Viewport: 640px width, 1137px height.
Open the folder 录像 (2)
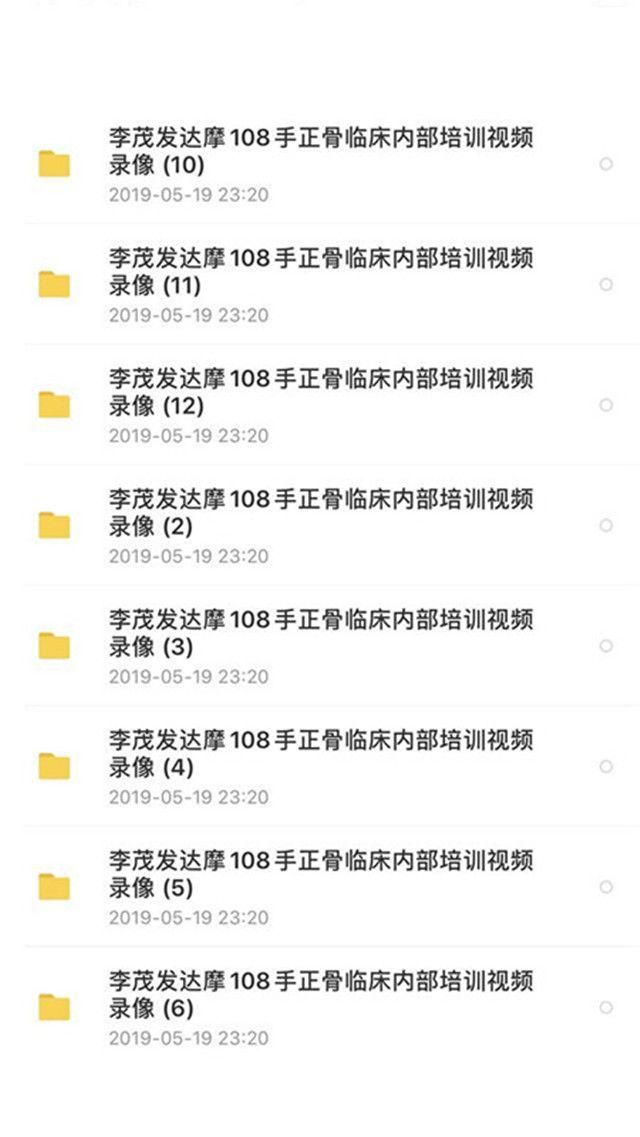click(320, 512)
